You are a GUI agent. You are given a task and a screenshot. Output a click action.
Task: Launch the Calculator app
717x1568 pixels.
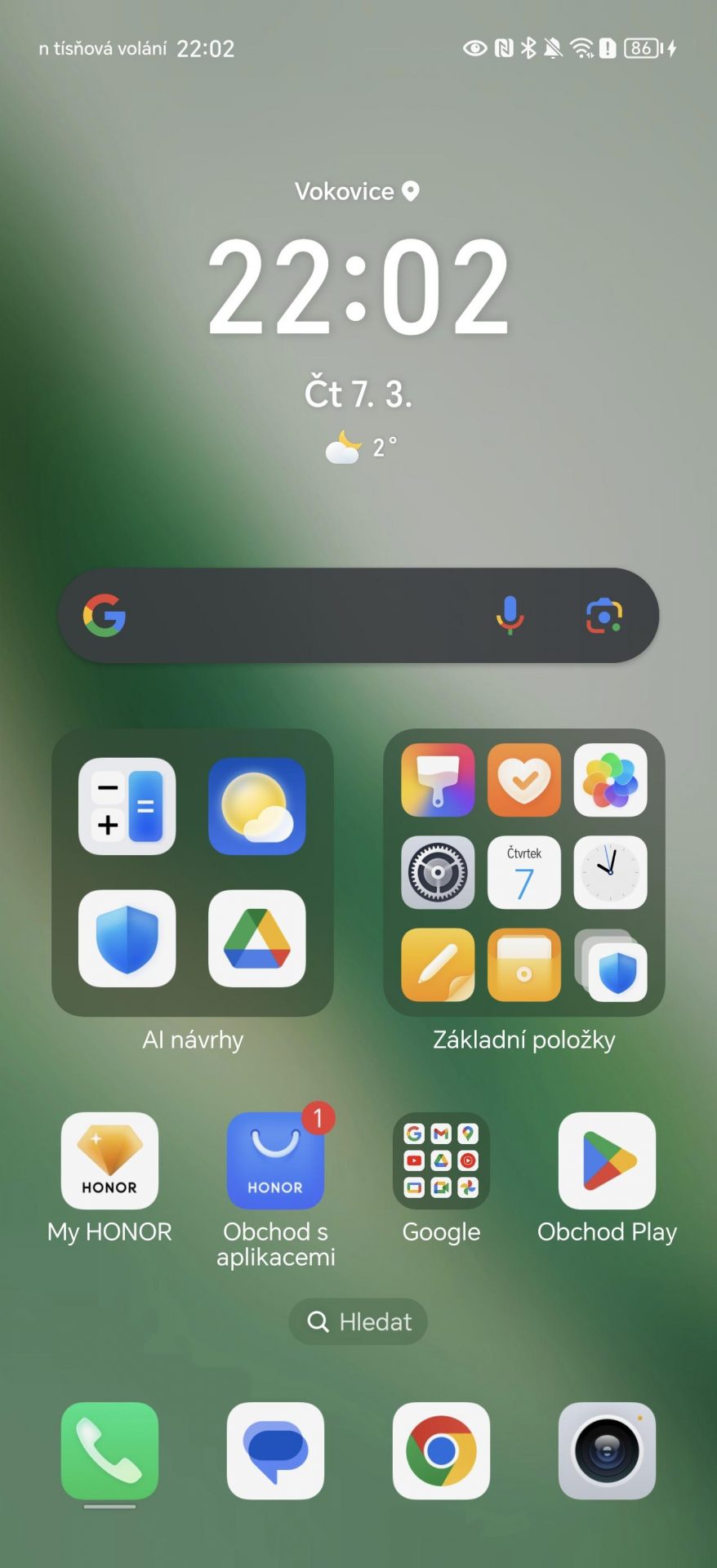[127, 806]
